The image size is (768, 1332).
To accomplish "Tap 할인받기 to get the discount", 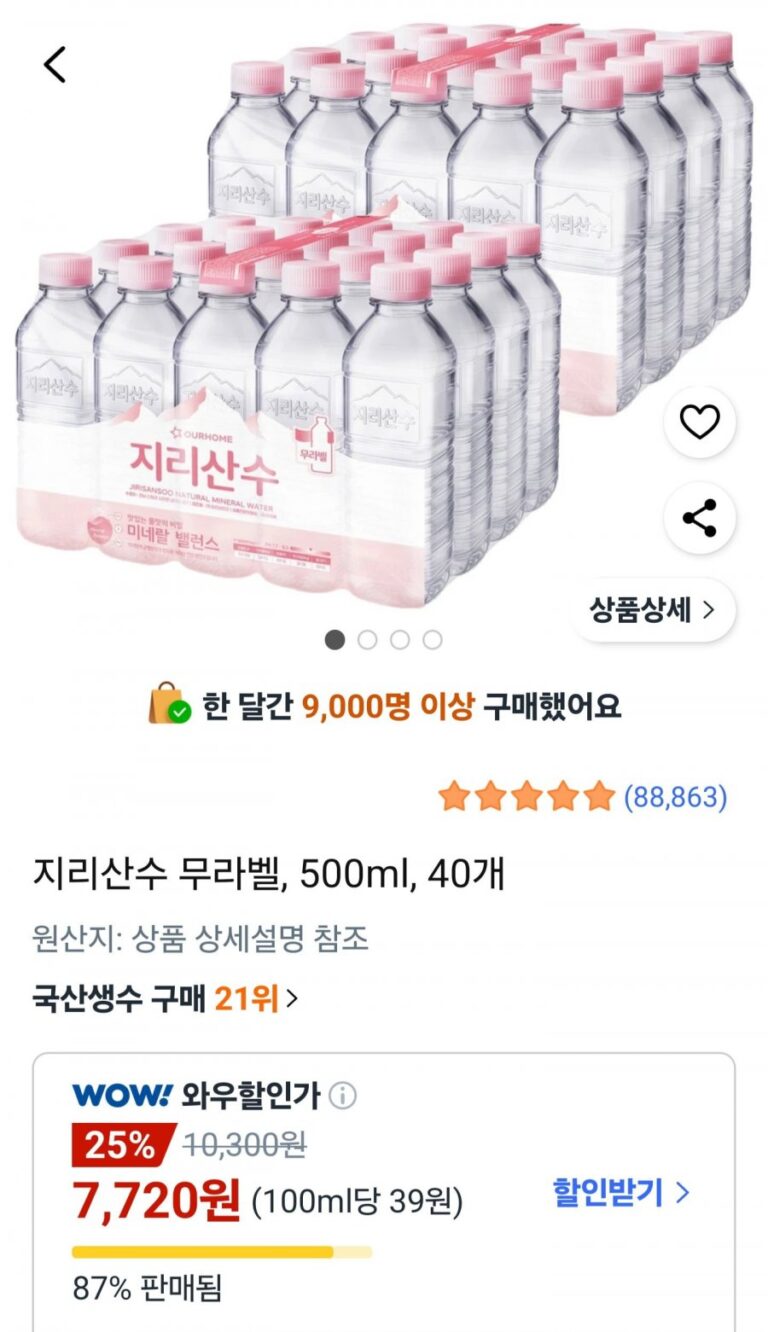I will tap(621, 1193).
